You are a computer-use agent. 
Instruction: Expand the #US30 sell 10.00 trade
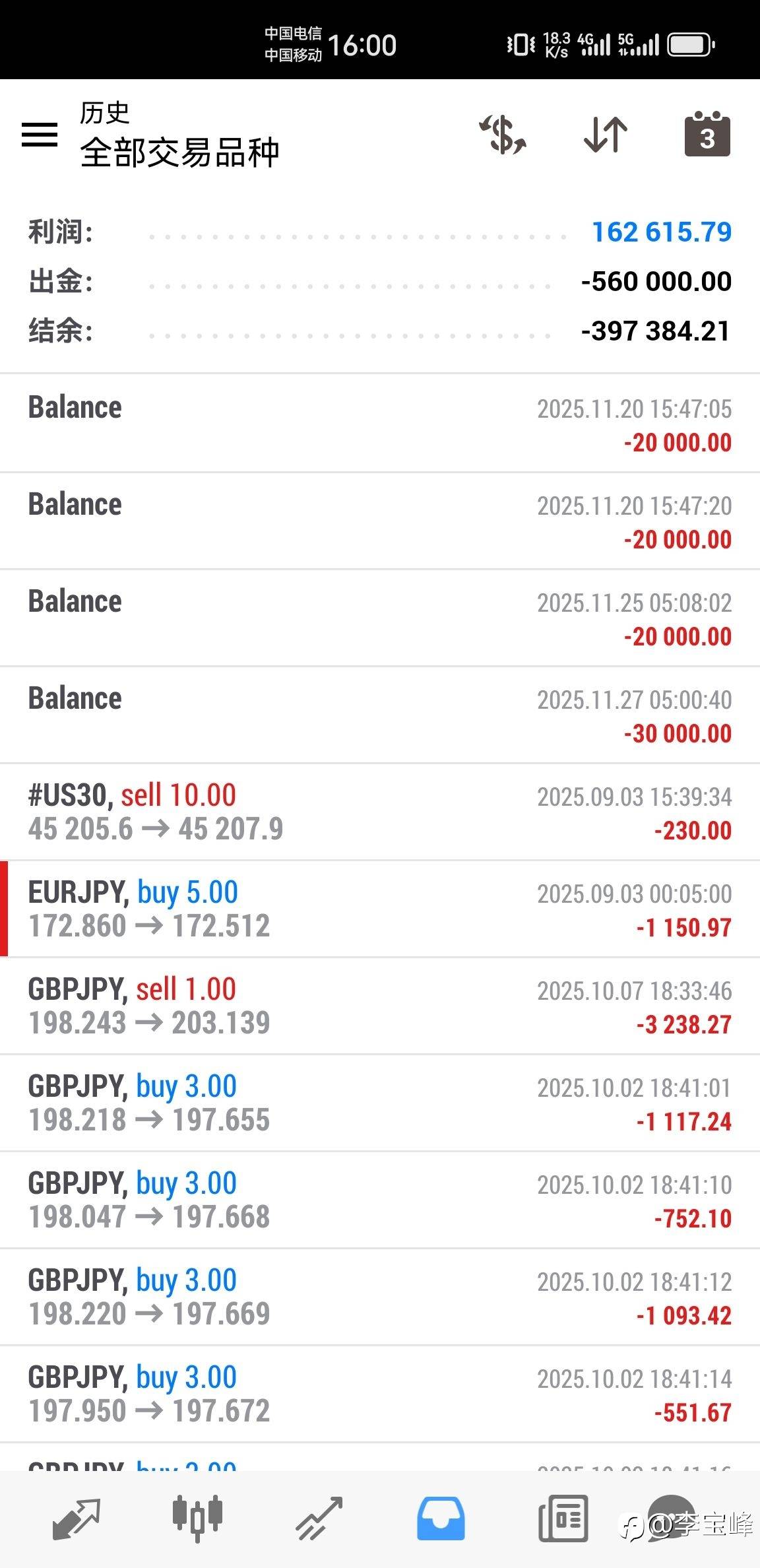380,812
